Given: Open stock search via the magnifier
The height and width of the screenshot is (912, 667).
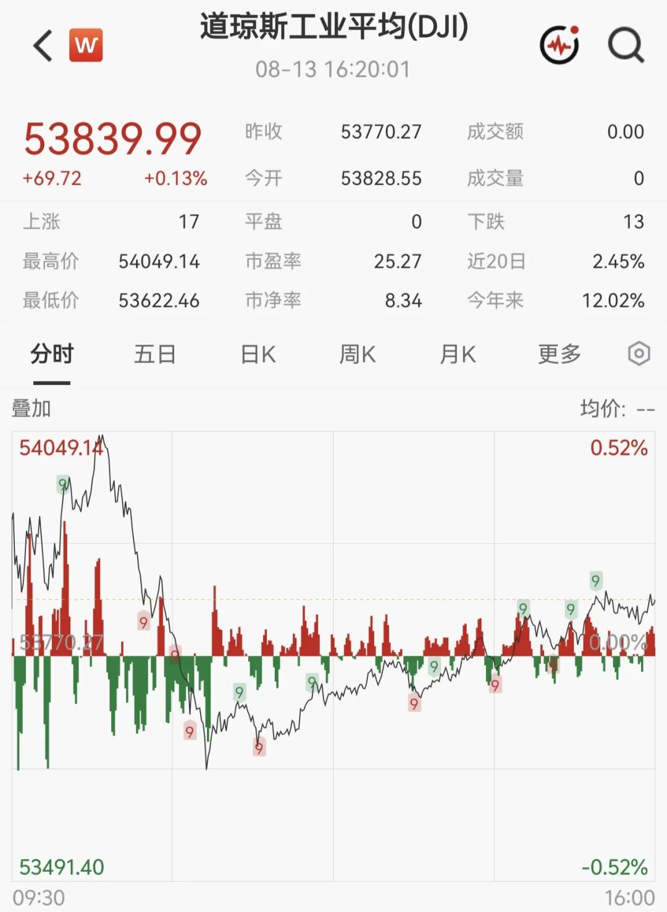Looking at the screenshot, I should click(x=626, y=45).
